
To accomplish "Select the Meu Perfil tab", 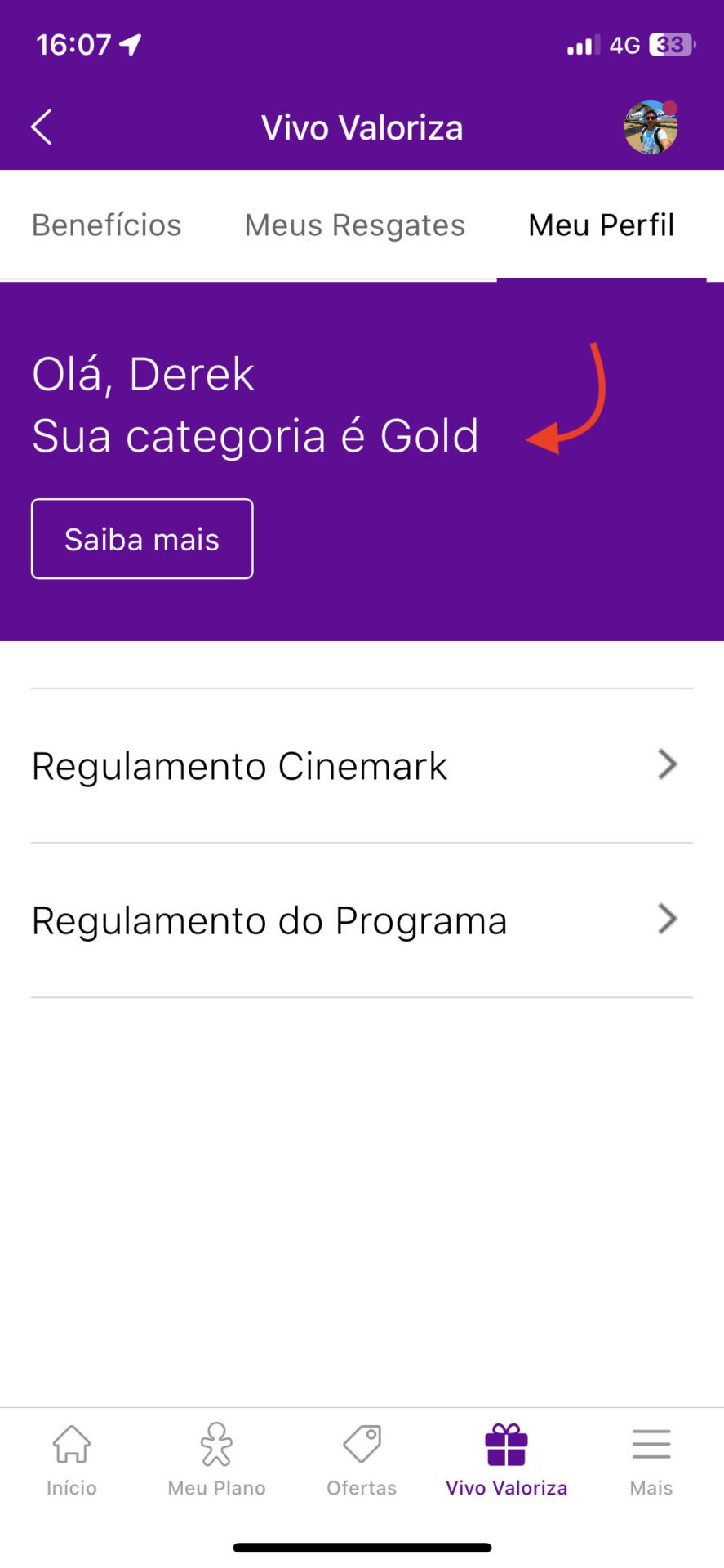I will click(x=602, y=225).
